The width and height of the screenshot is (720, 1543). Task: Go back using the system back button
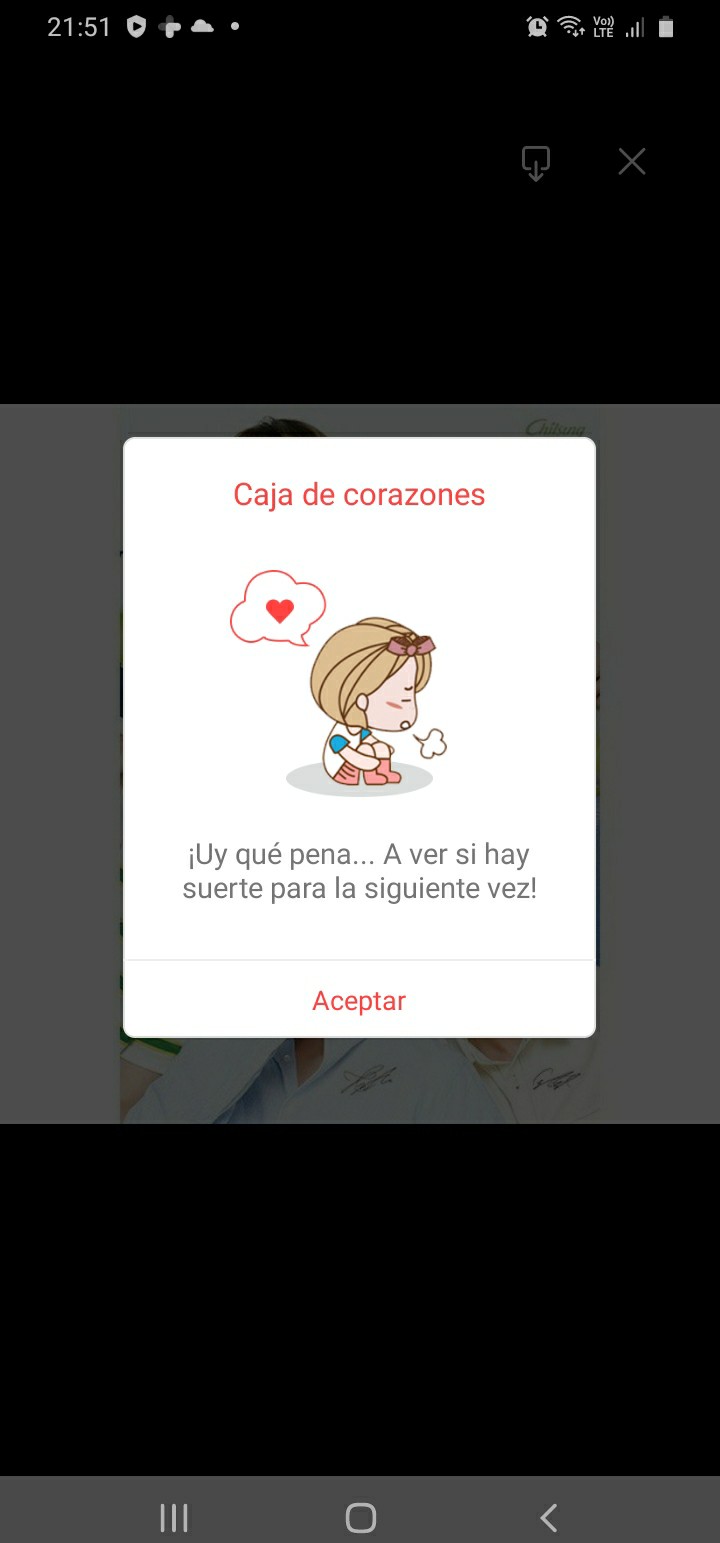pyautogui.click(x=548, y=1517)
